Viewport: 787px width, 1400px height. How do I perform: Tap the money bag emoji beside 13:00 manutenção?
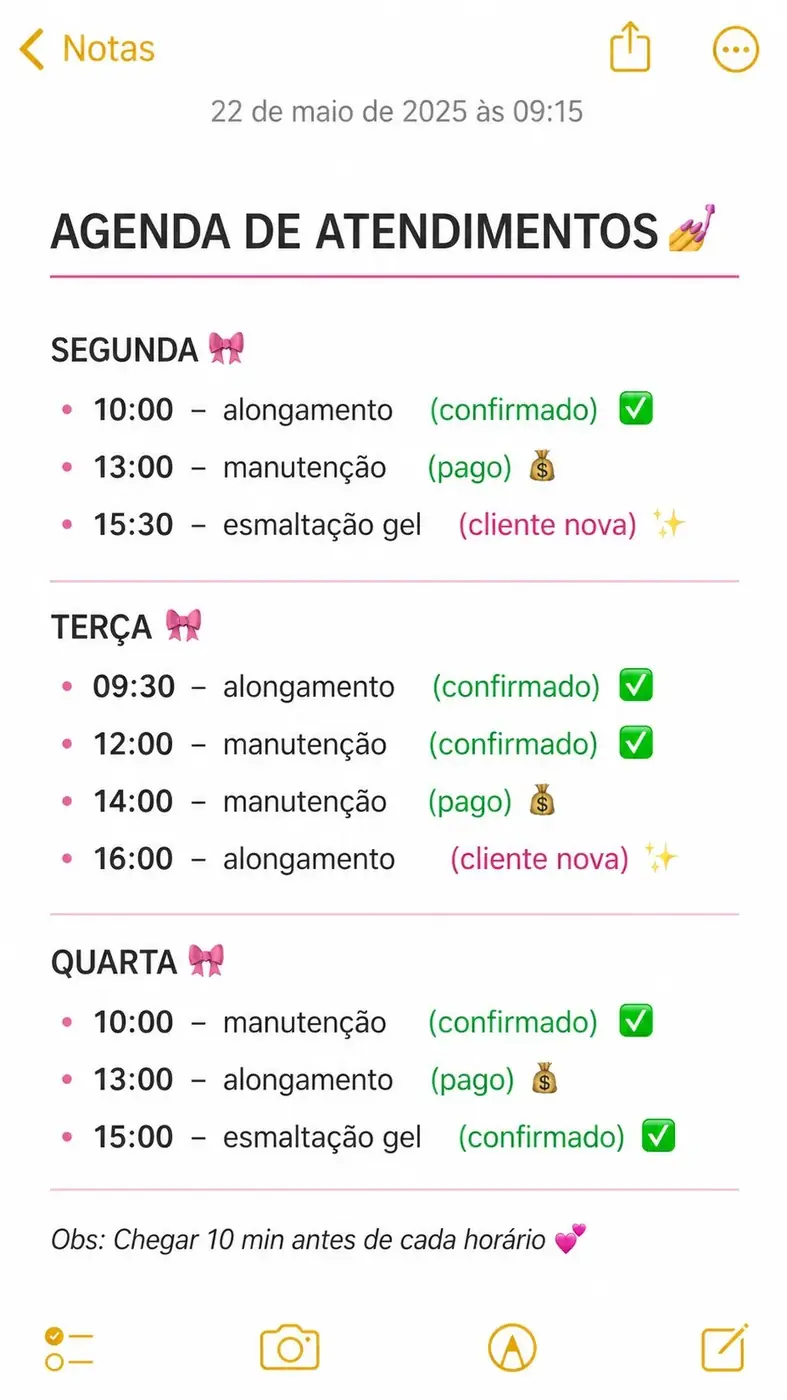(x=541, y=466)
